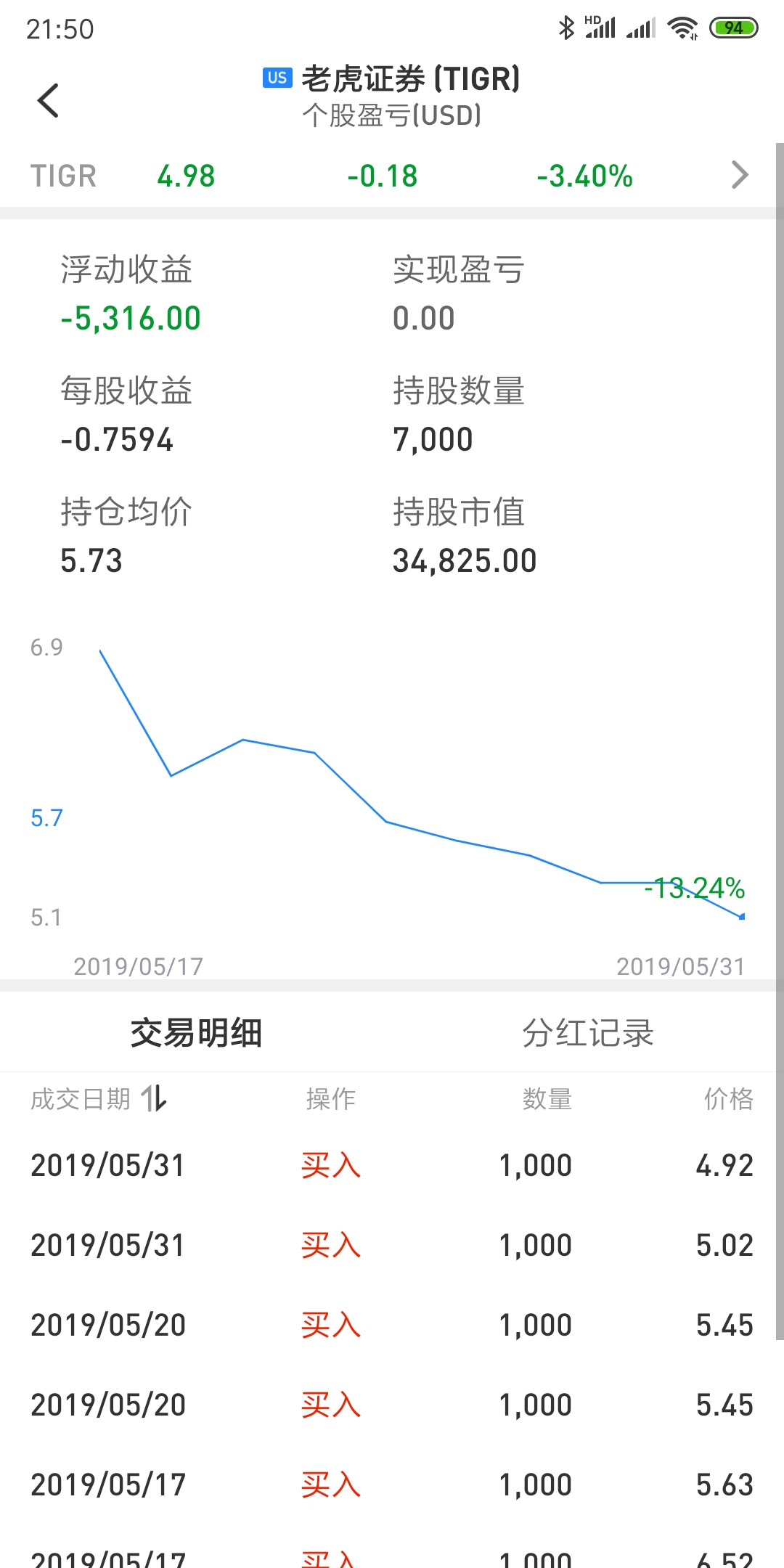Open TIGR quote details via chevron

click(740, 175)
